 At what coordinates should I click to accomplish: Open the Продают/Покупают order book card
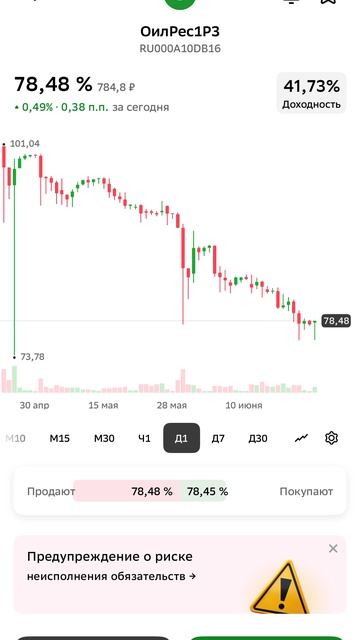(180, 491)
